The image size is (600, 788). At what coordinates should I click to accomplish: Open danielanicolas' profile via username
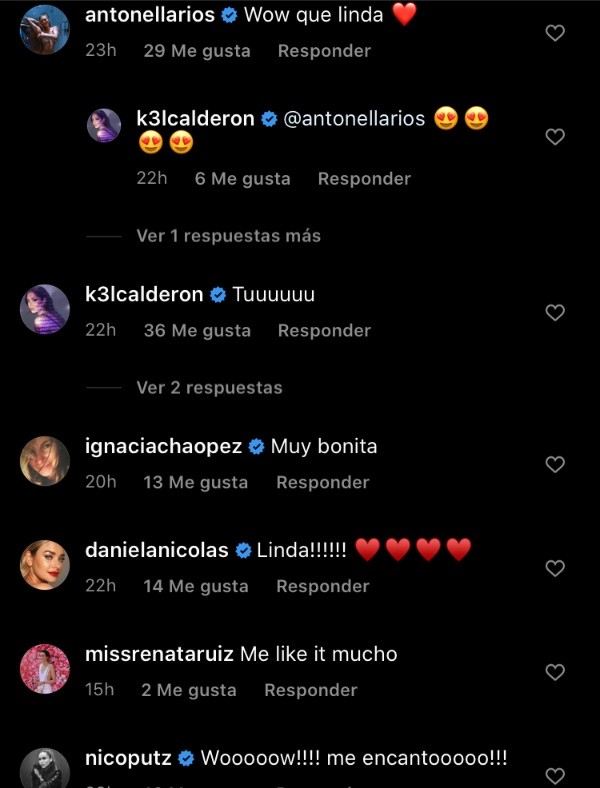pyautogui.click(x=157, y=550)
